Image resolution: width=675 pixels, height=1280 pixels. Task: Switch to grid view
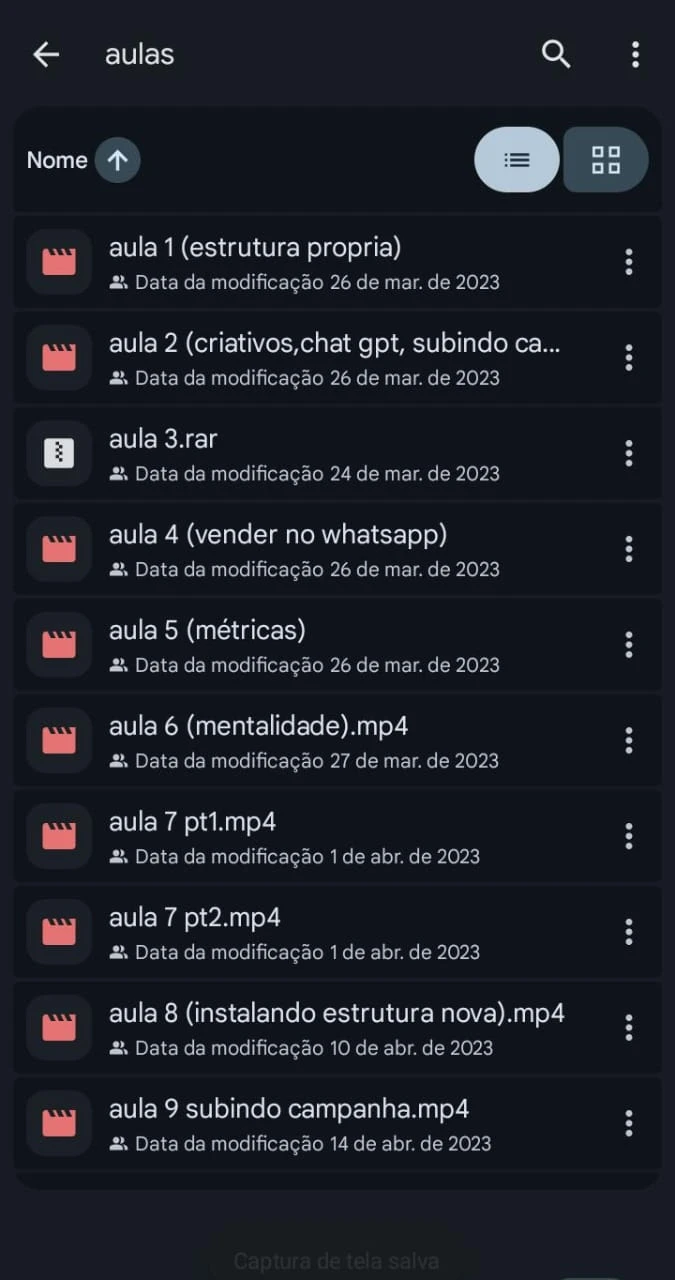coord(605,160)
